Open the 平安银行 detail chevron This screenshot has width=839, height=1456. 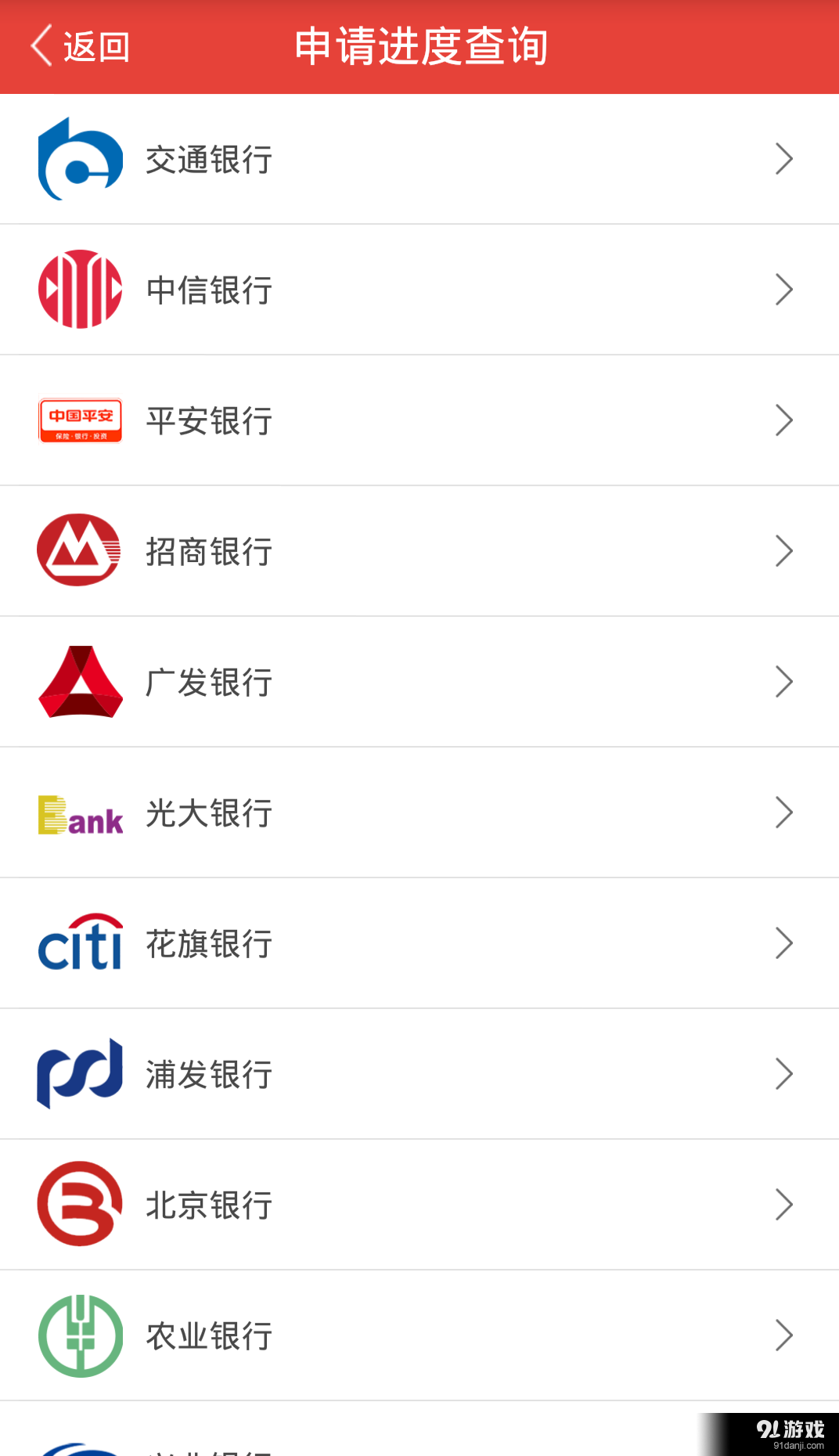(783, 420)
